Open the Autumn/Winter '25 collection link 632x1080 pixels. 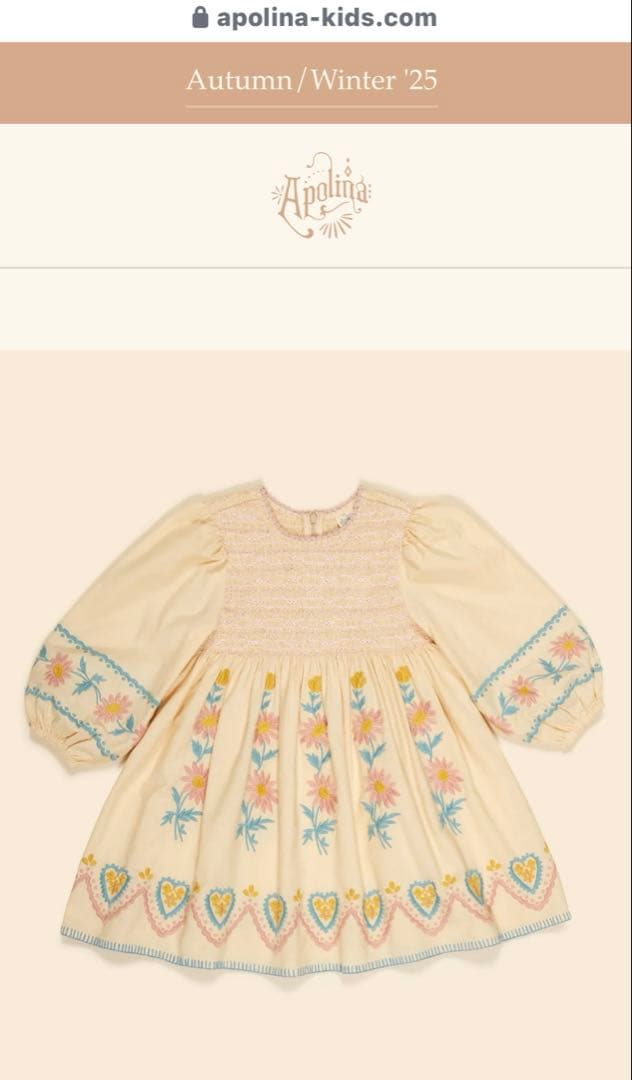[312, 81]
